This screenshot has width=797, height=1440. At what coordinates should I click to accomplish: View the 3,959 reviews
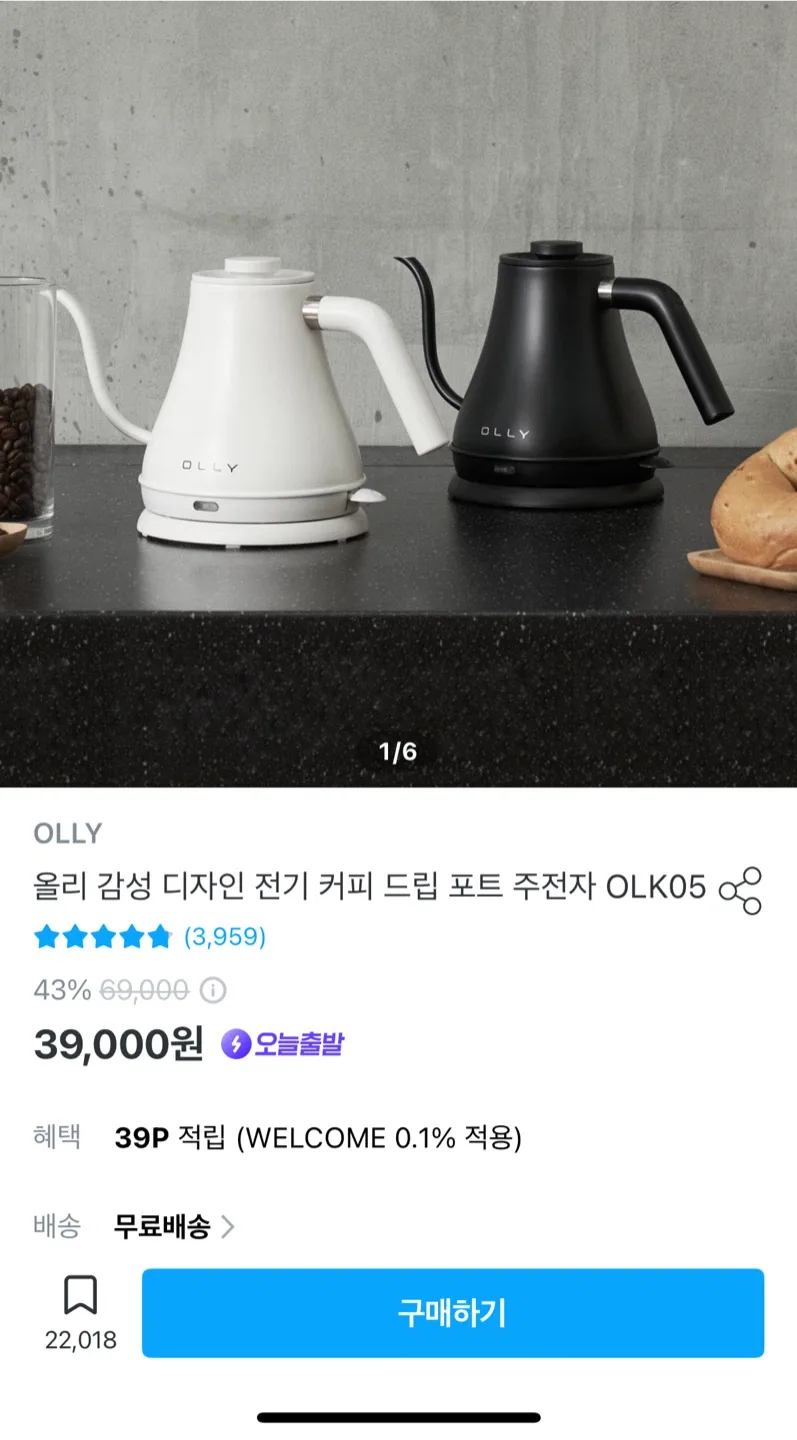coord(225,937)
